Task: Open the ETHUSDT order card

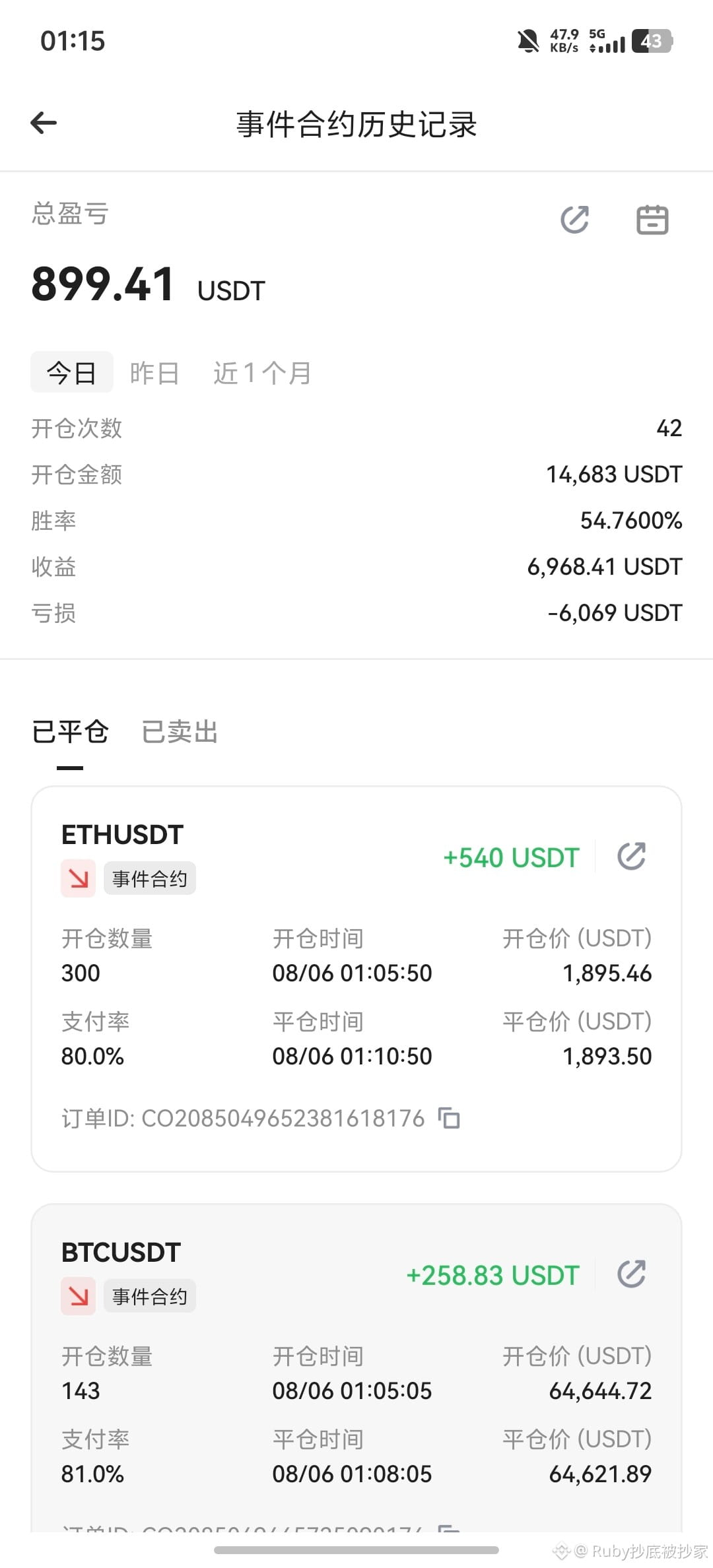Action: click(x=356, y=979)
